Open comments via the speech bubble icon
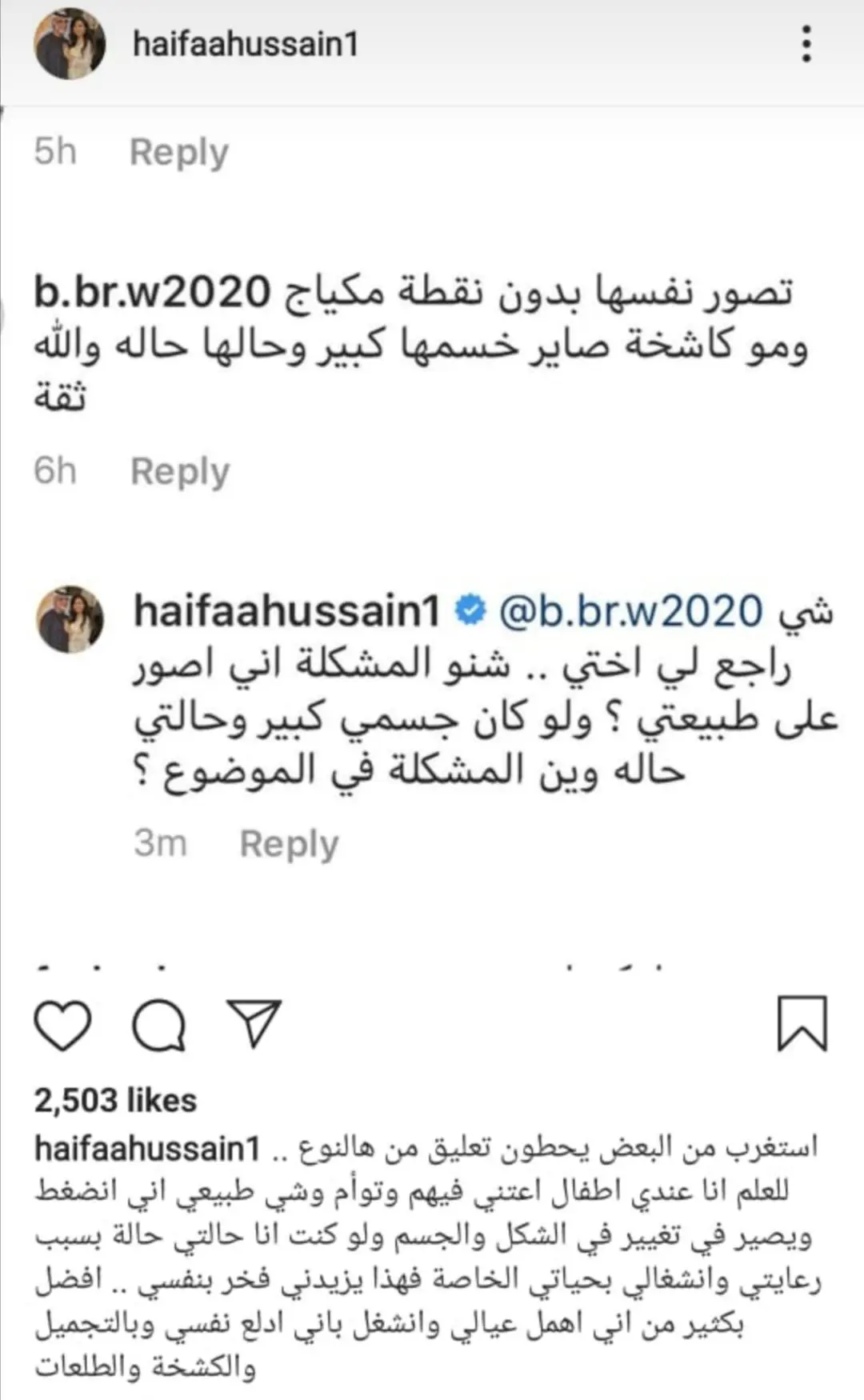This screenshot has height=1400, width=864. click(158, 1025)
